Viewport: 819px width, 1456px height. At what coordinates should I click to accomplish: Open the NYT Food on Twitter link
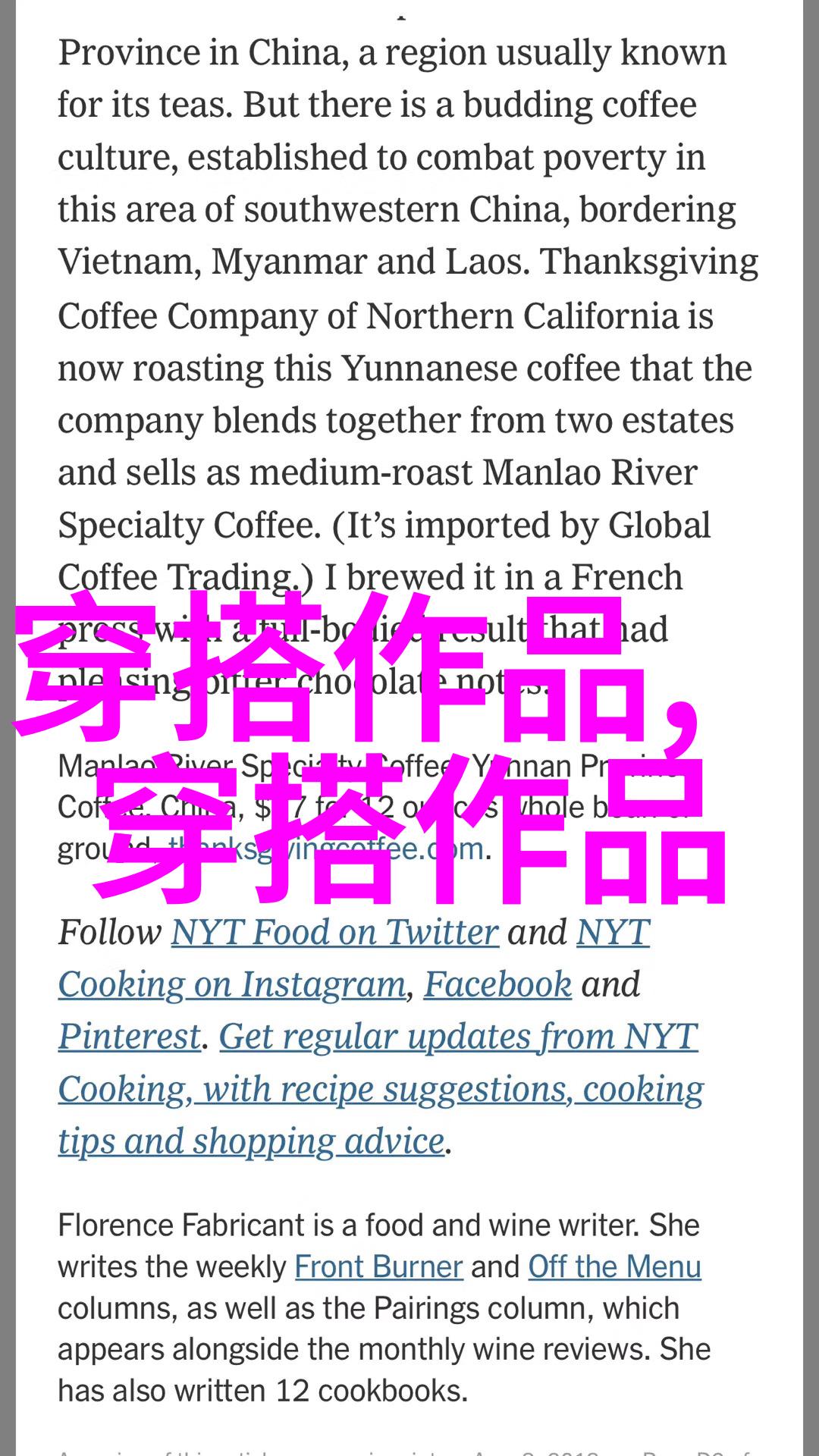pos(334,932)
